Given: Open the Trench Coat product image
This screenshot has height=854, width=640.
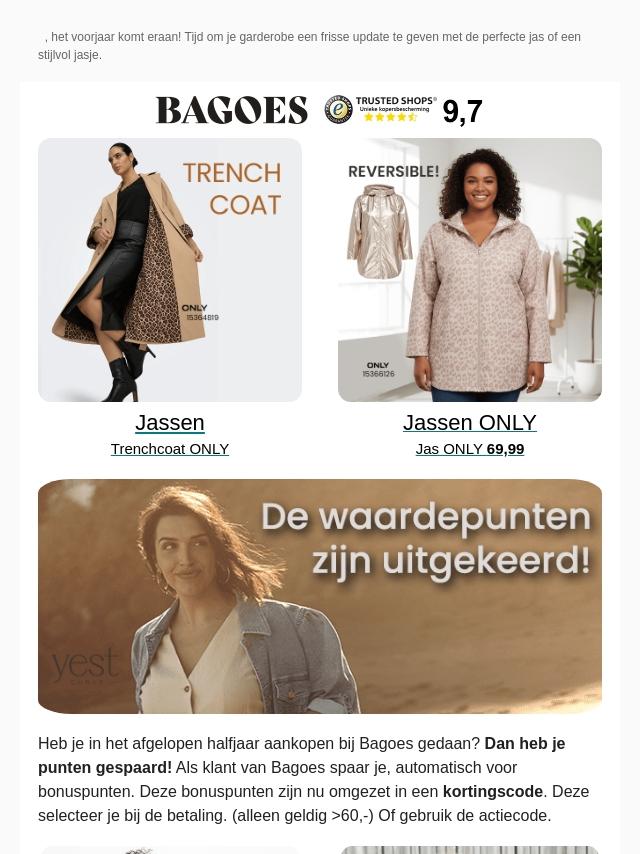Looking at the screenshot, I should (x=170, y=270).
